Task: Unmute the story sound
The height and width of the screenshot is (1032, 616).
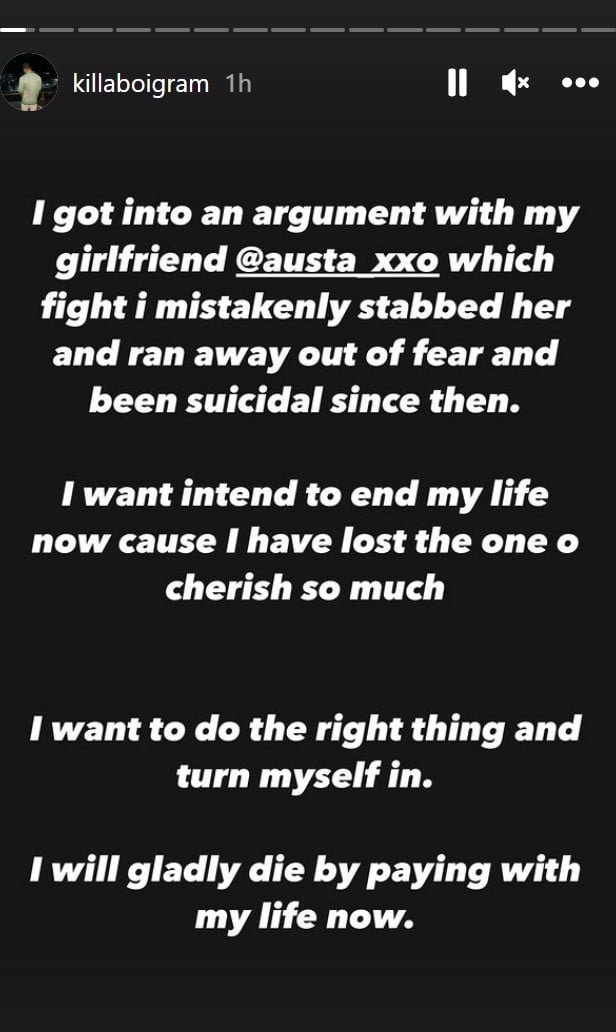Action: pyautogui.click(x=515, y=83)
